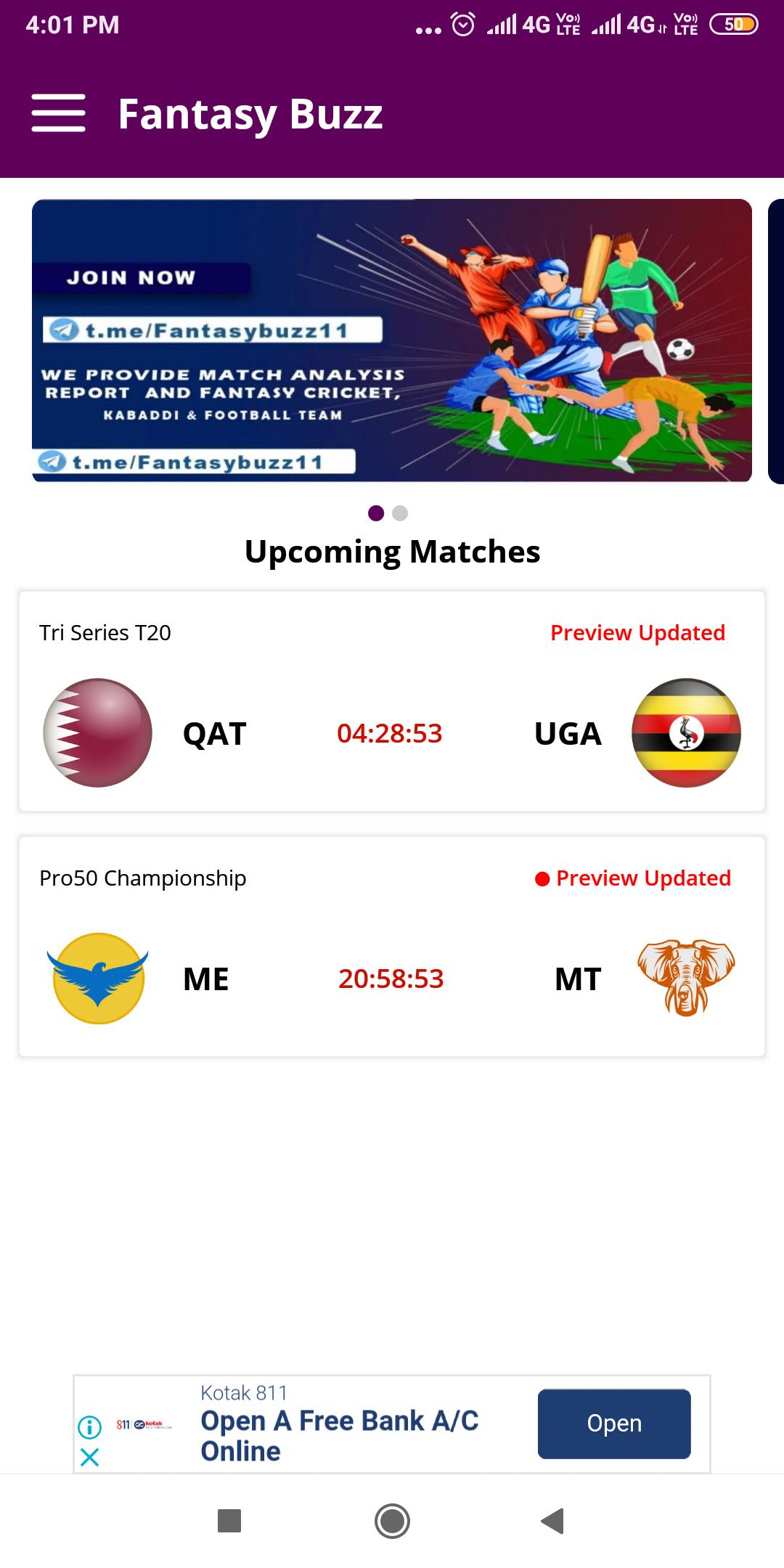Go back using the system back button

tap(552, 1520)
